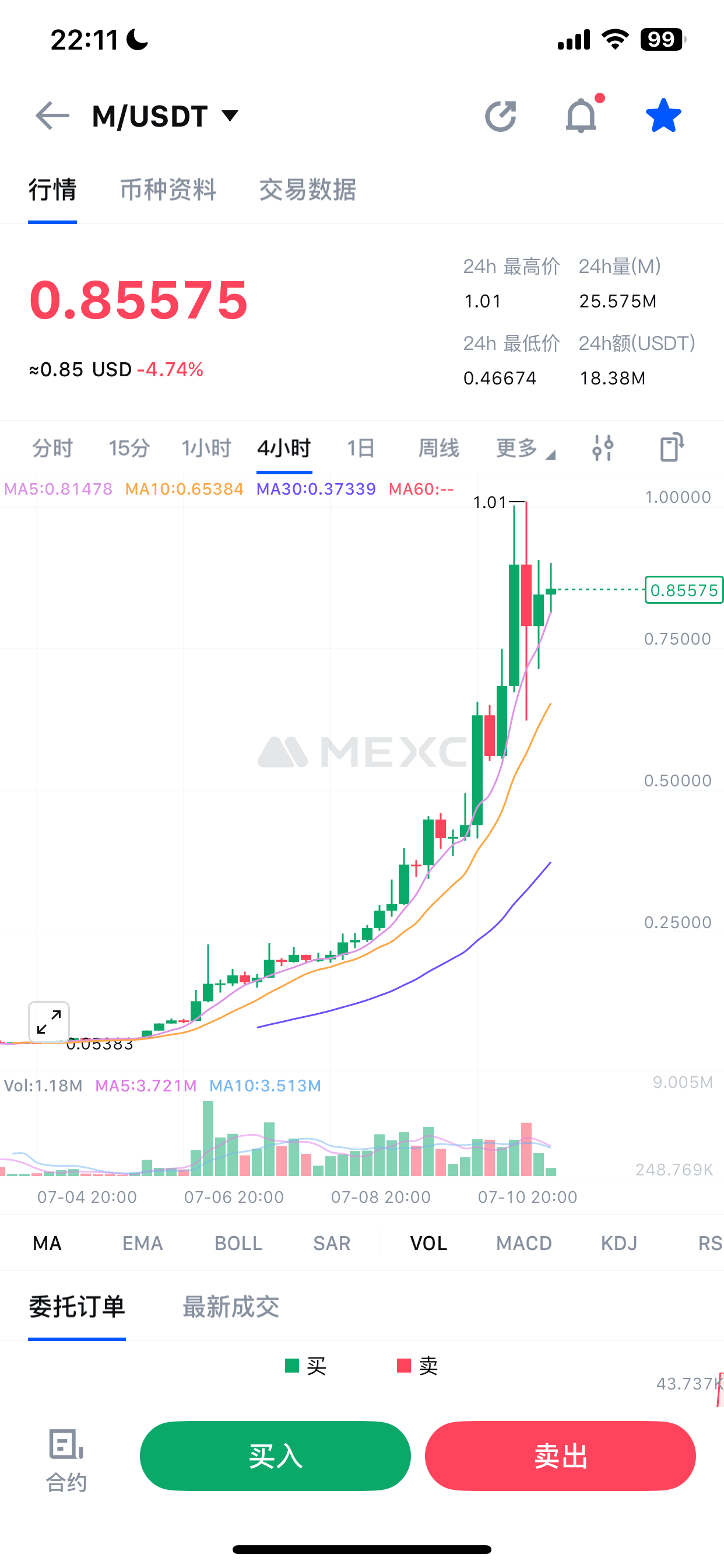
Task: Switch to the 最新成交 tab
Action: [x=231, y=1307]
